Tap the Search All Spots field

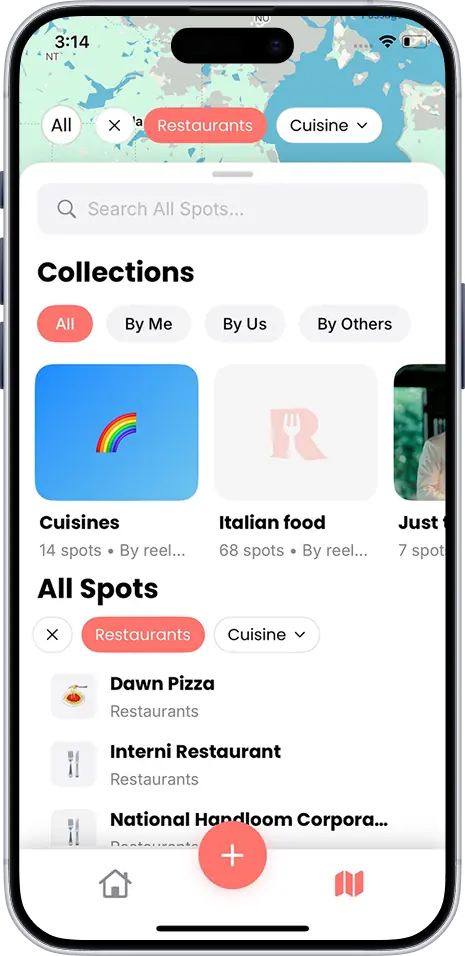232,209
